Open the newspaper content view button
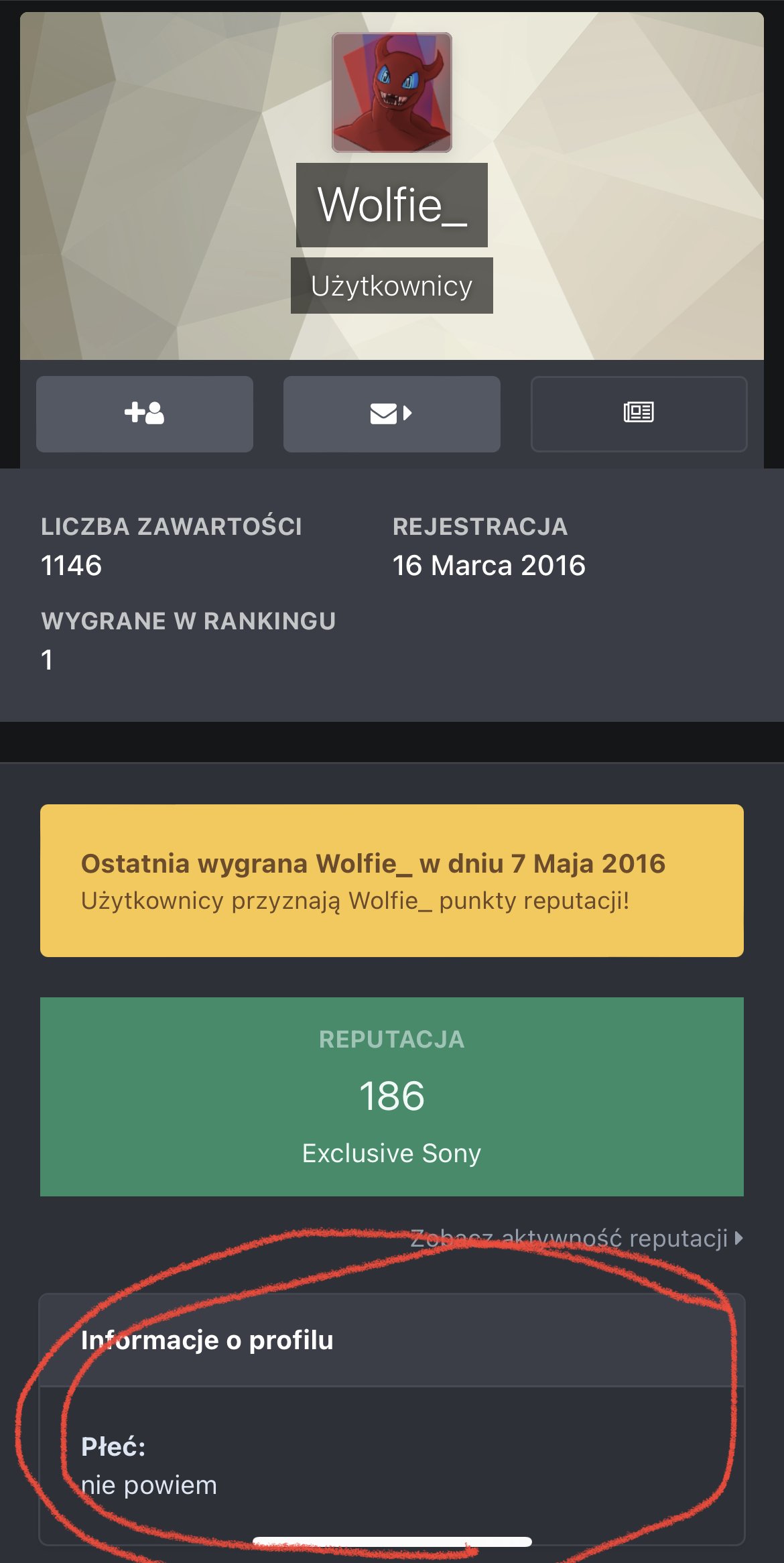This screenshot has width=784, height=1563. tap(639, 414)
